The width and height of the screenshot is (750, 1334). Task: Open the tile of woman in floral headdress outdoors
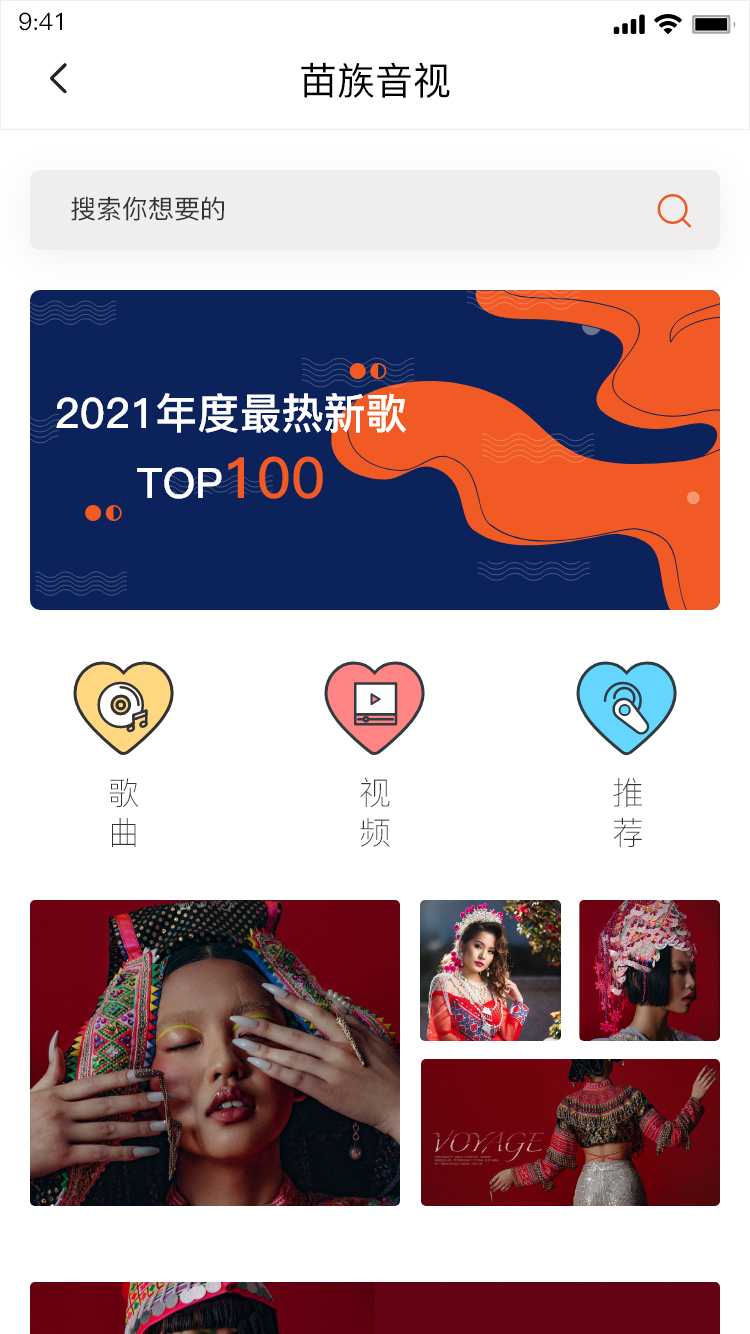[490, 970]
